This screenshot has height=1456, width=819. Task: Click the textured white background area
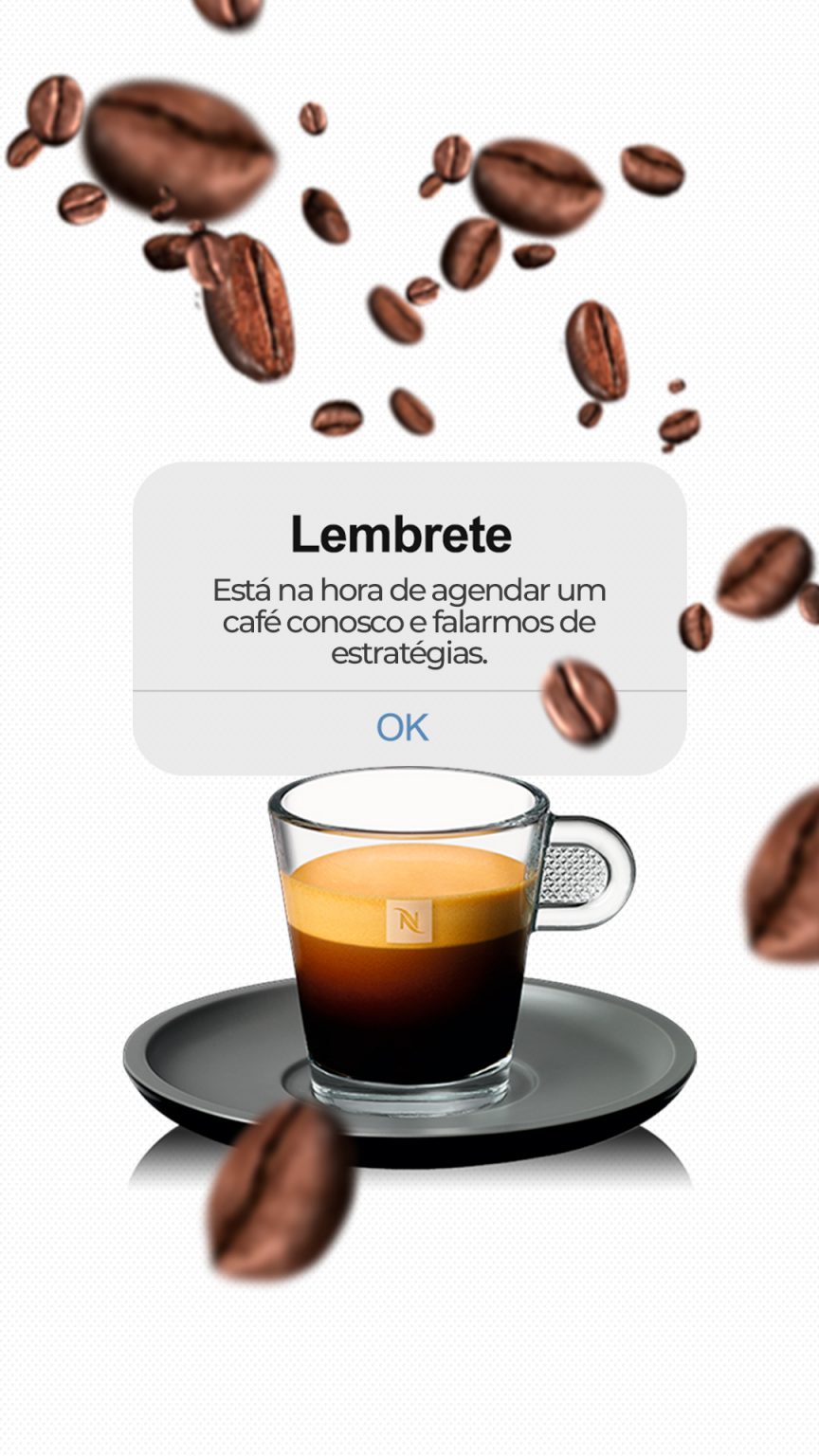coord(95,1374)
